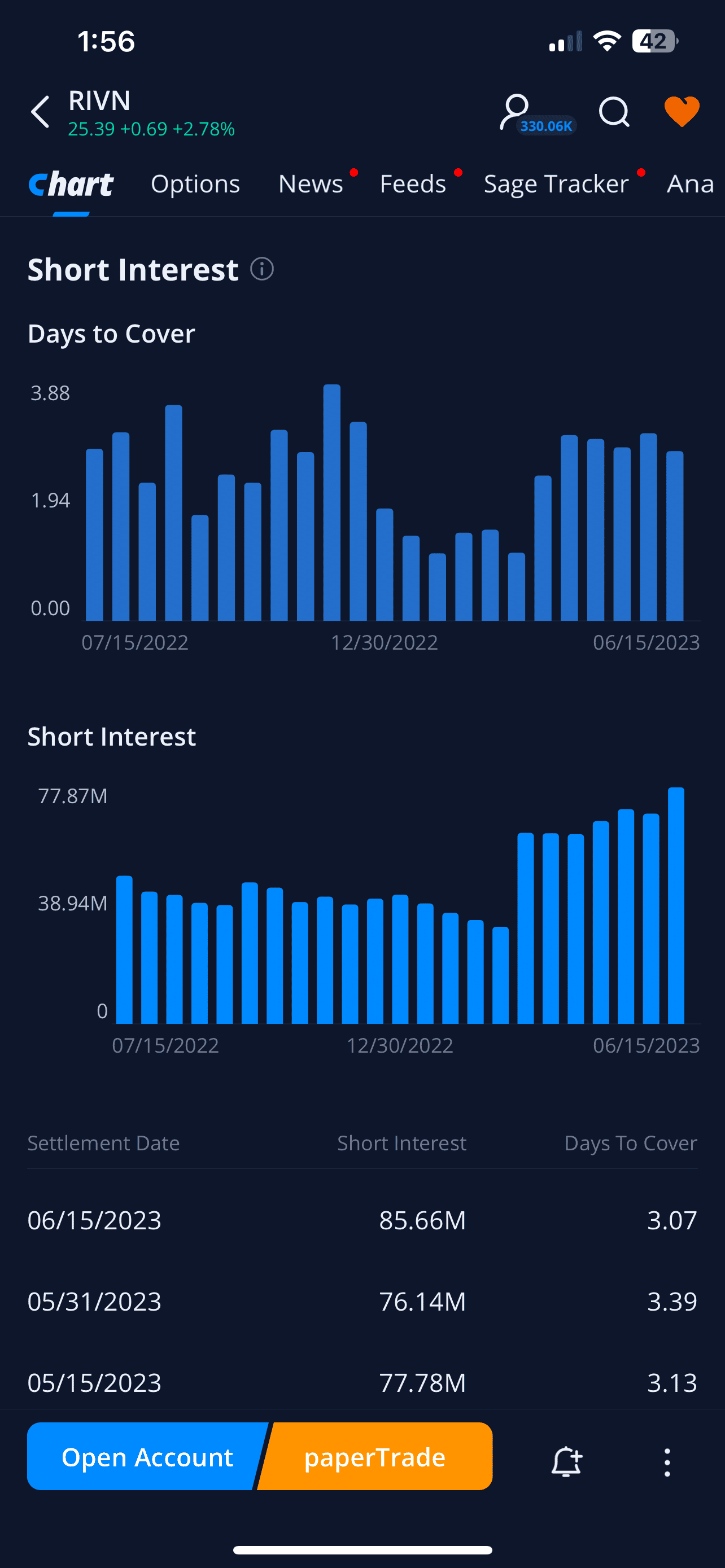The height and width of the screenshot is (1568, 725).
Task: Start paperTrade for RIVN
Action: click(374, 1457)
